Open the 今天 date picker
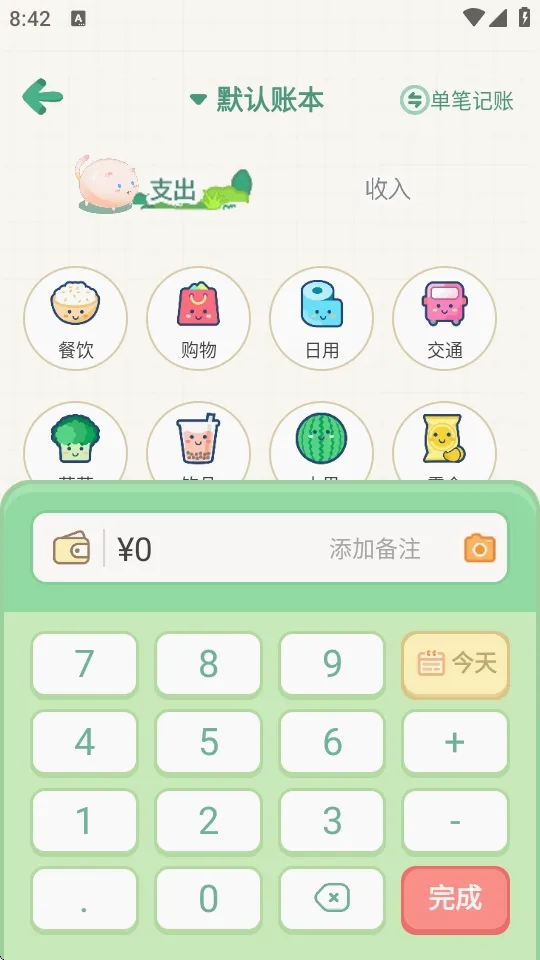The height and width of the screenshot is (960, 540). (x=456, y=664)
